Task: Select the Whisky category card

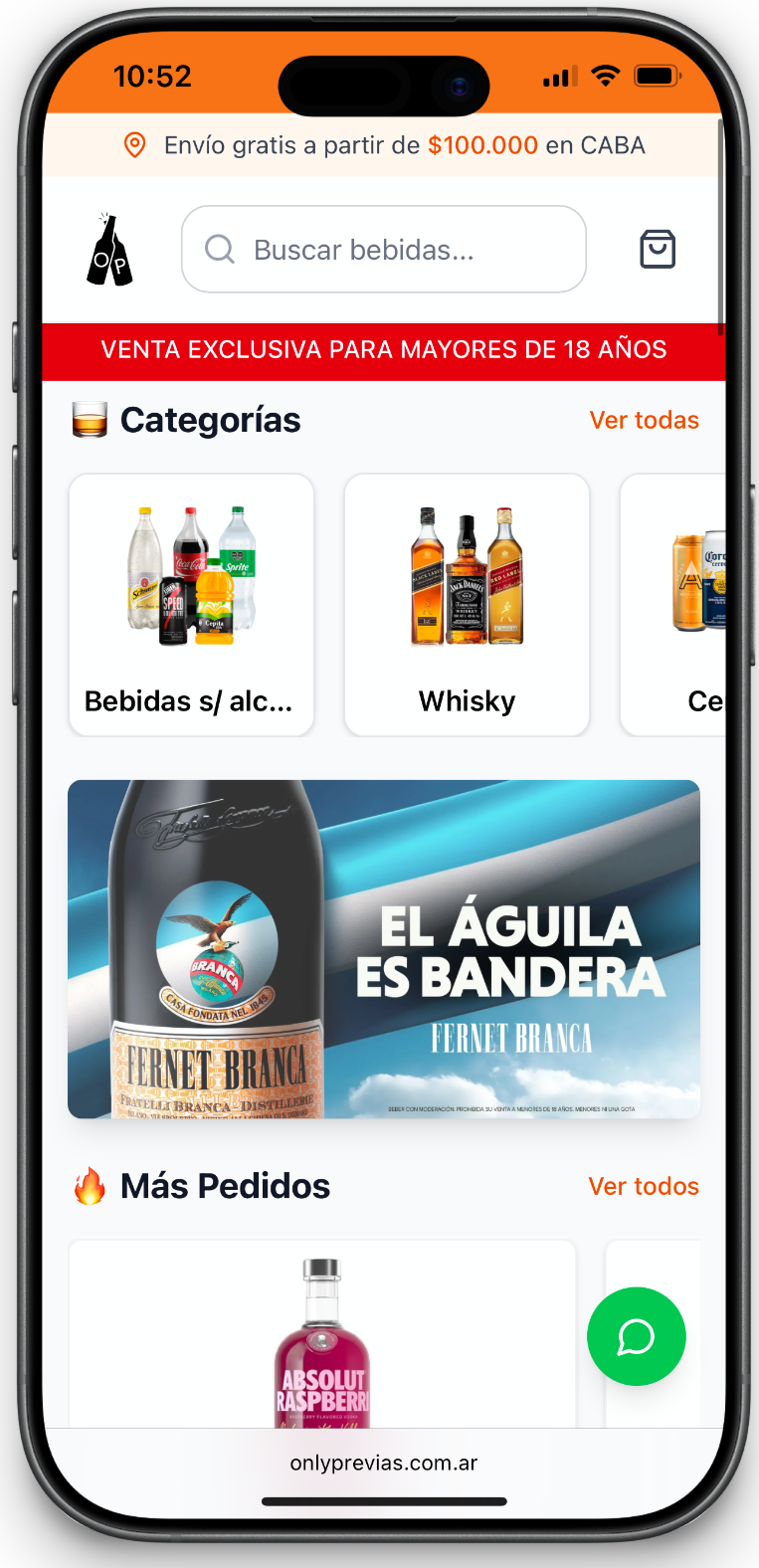Action: tap(467, 605)
